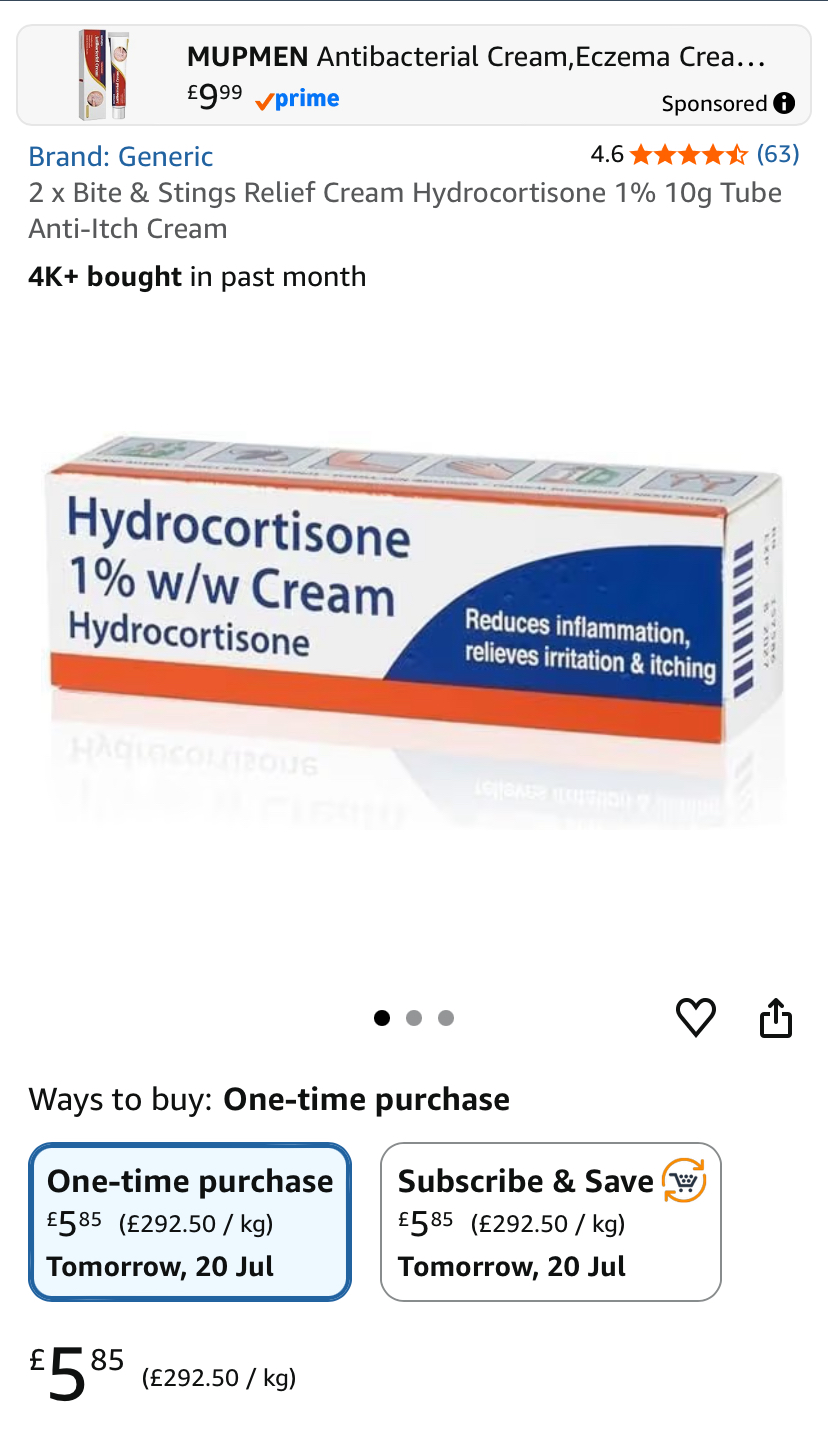Open the sponsored MUPMEN Antibacterial Cream ad
The width and height of the screenshot is (828, 1442).
tap(413, 75)
